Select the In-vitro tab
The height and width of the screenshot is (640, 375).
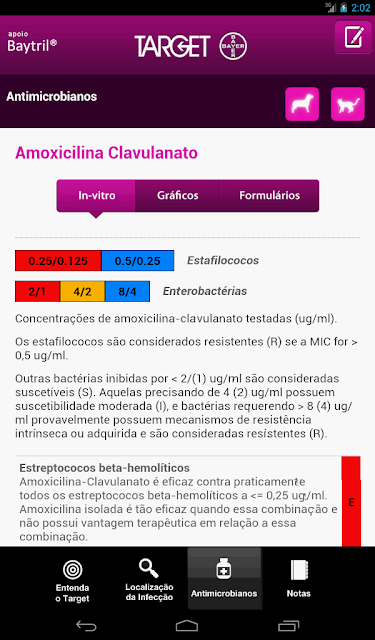(x=96, y=196)
